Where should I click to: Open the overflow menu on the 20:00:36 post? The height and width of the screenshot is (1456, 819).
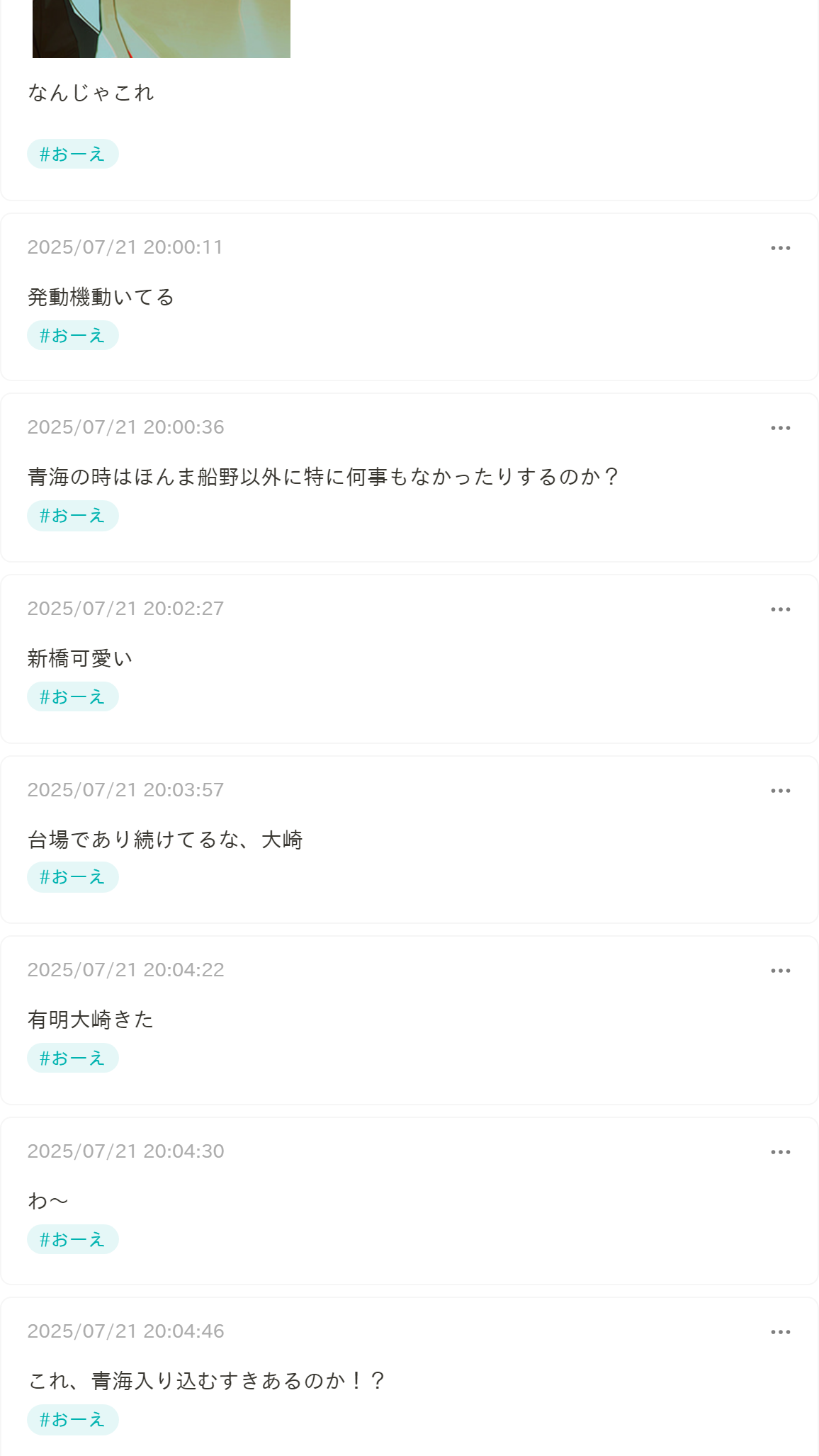pos(781,428)
